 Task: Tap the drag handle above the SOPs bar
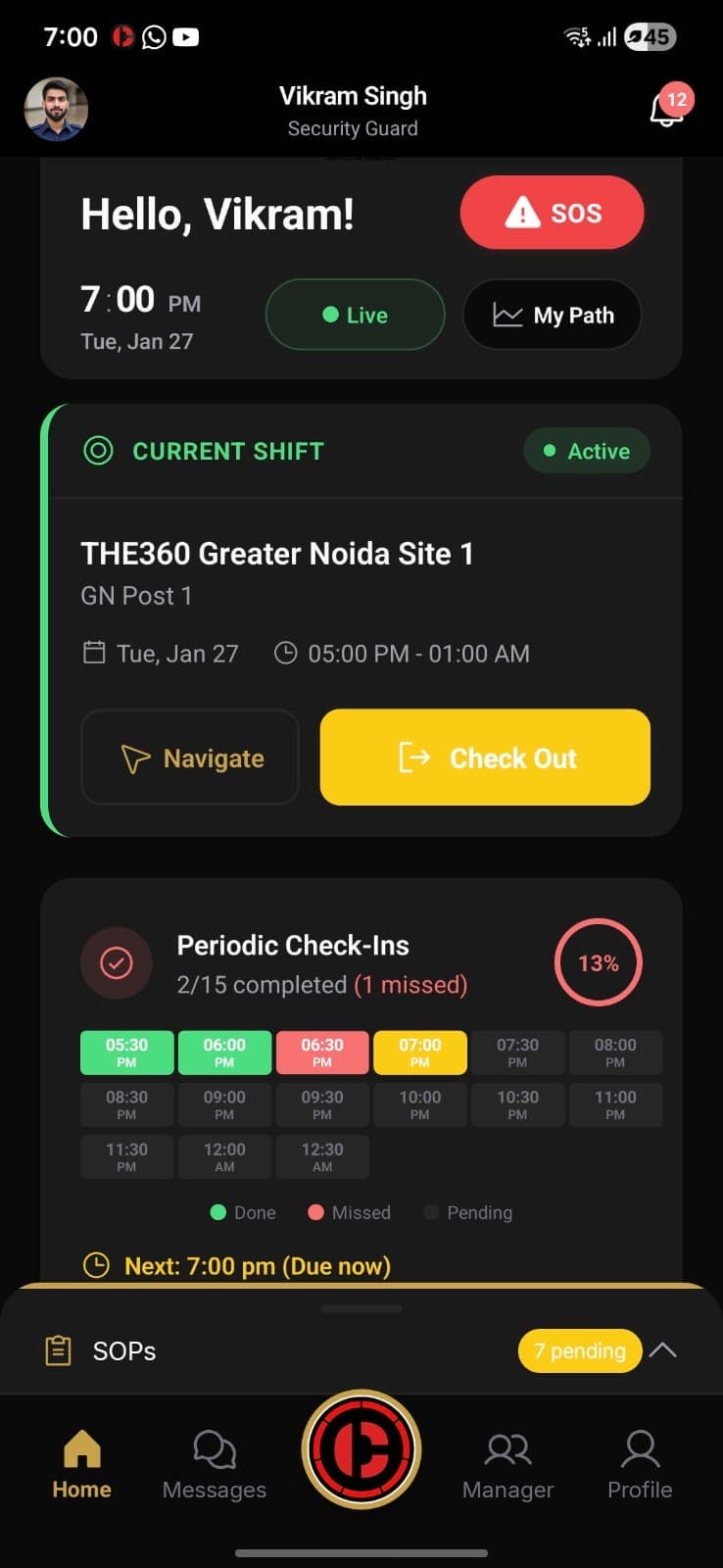pos(361,1307)
